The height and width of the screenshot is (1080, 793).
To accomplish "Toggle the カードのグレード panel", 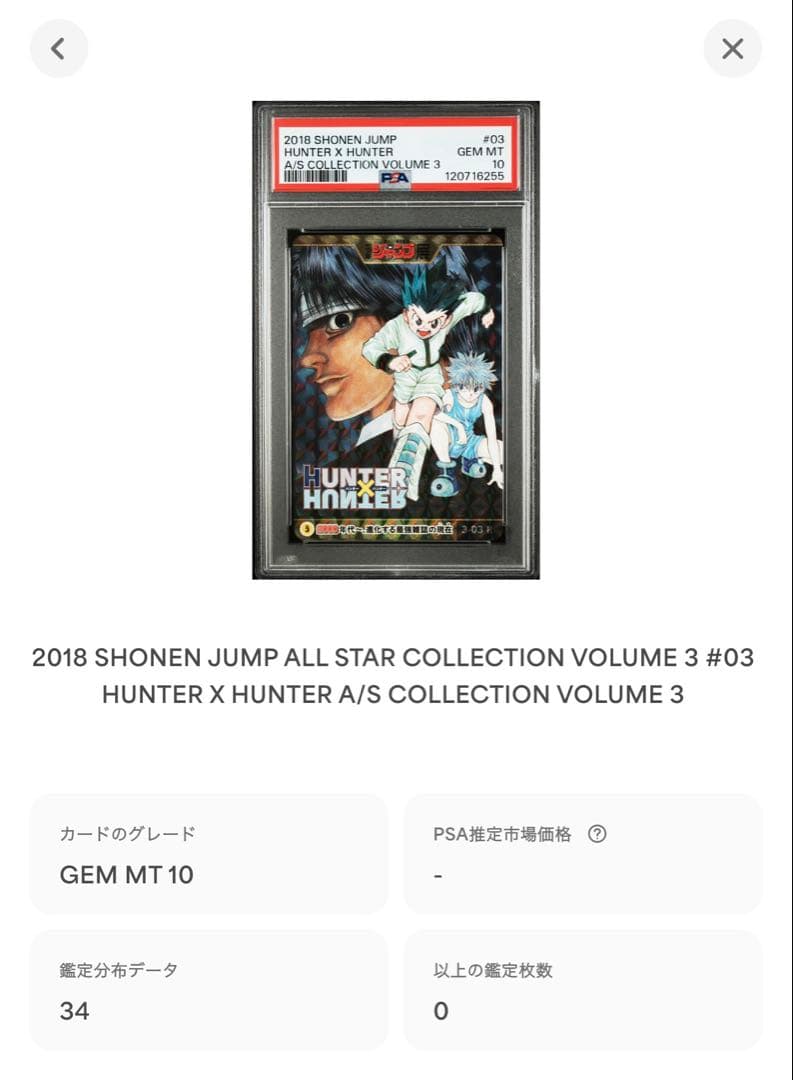I will click(x=210, y=855).
